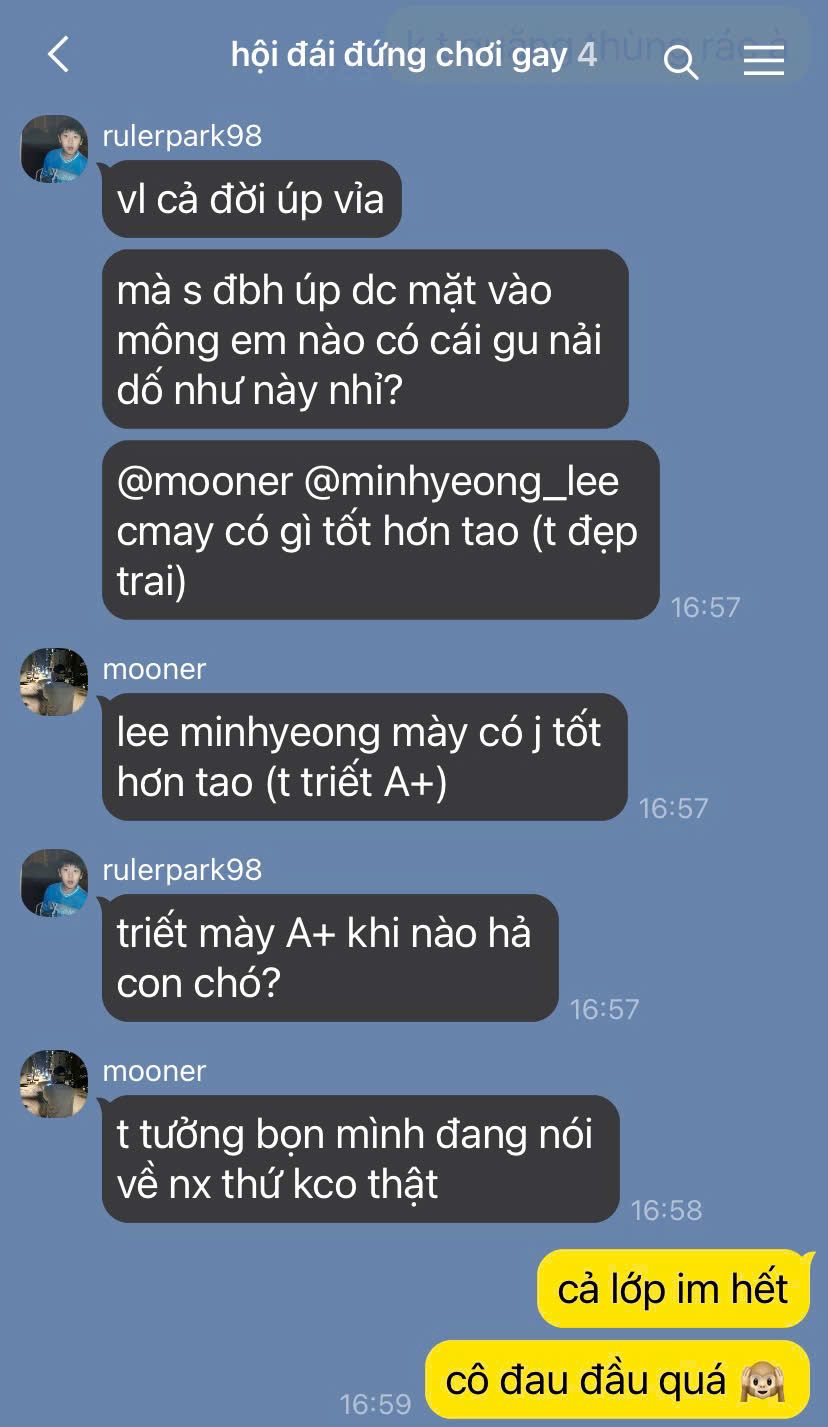Open the chat menu hamburger icon
828x1427 pixels.
pyautogui.click(x=764, y=61)
